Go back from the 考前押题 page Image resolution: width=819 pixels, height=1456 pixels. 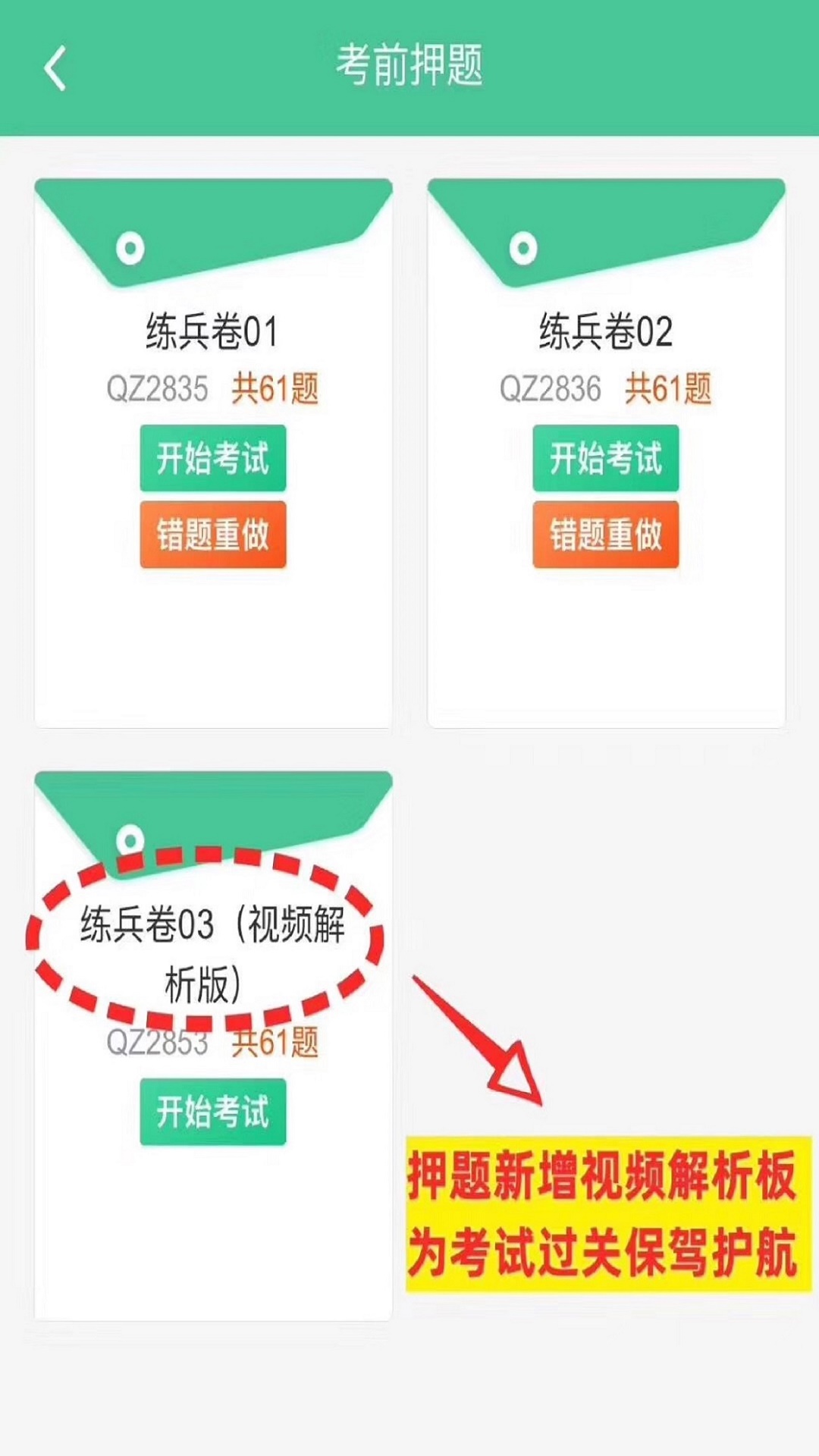55,68
